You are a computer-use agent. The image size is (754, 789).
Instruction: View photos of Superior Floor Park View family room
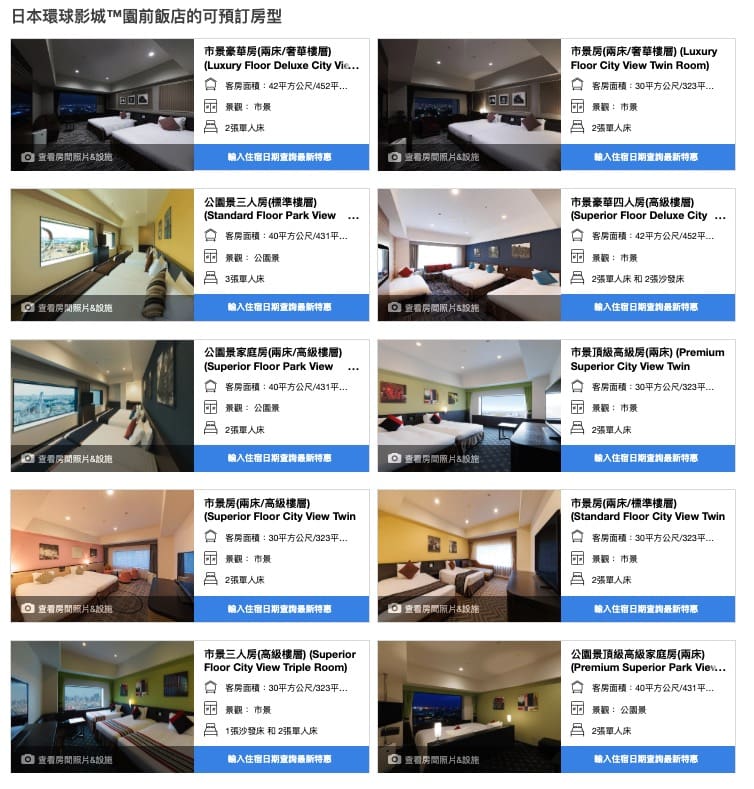[x=68, y=458]
